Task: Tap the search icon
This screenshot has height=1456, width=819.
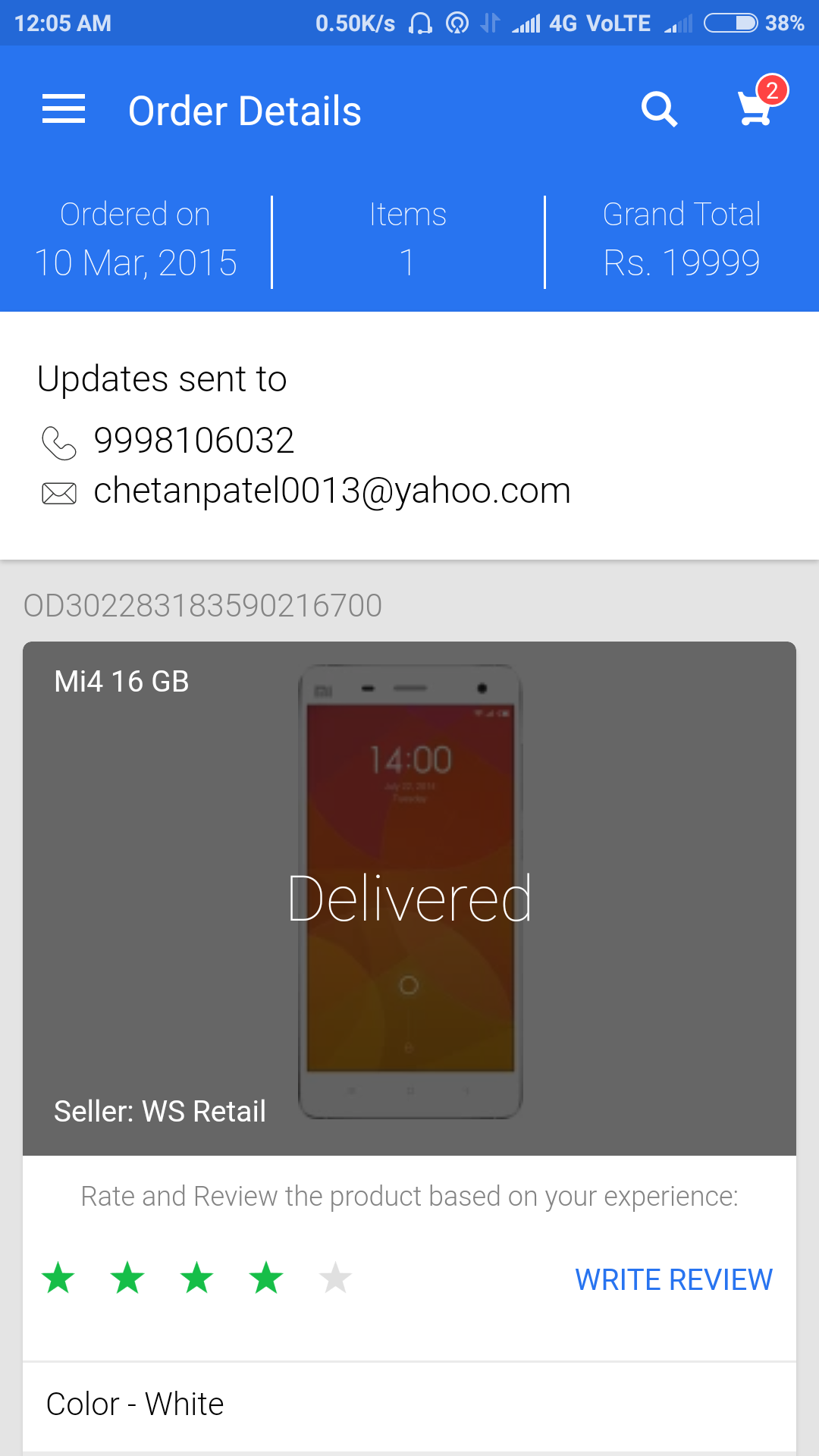Action: click(658, 110)
